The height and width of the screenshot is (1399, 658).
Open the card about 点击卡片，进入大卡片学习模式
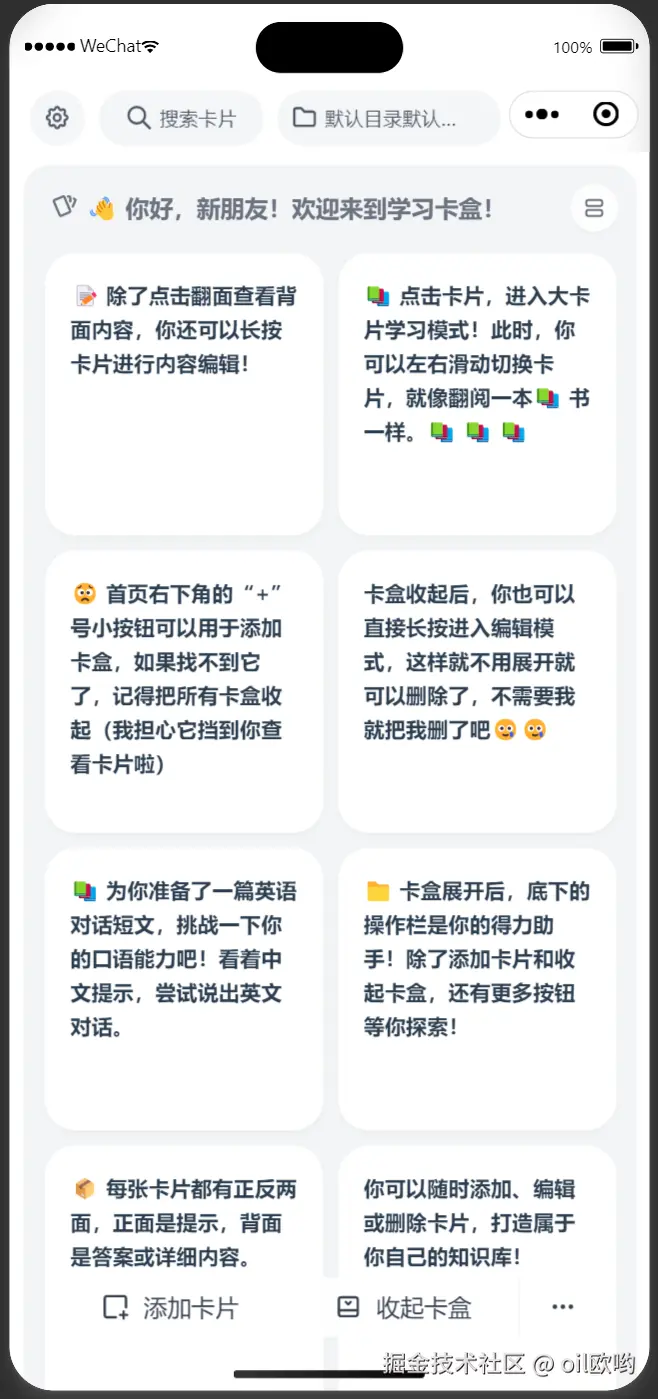pos(477,393)
